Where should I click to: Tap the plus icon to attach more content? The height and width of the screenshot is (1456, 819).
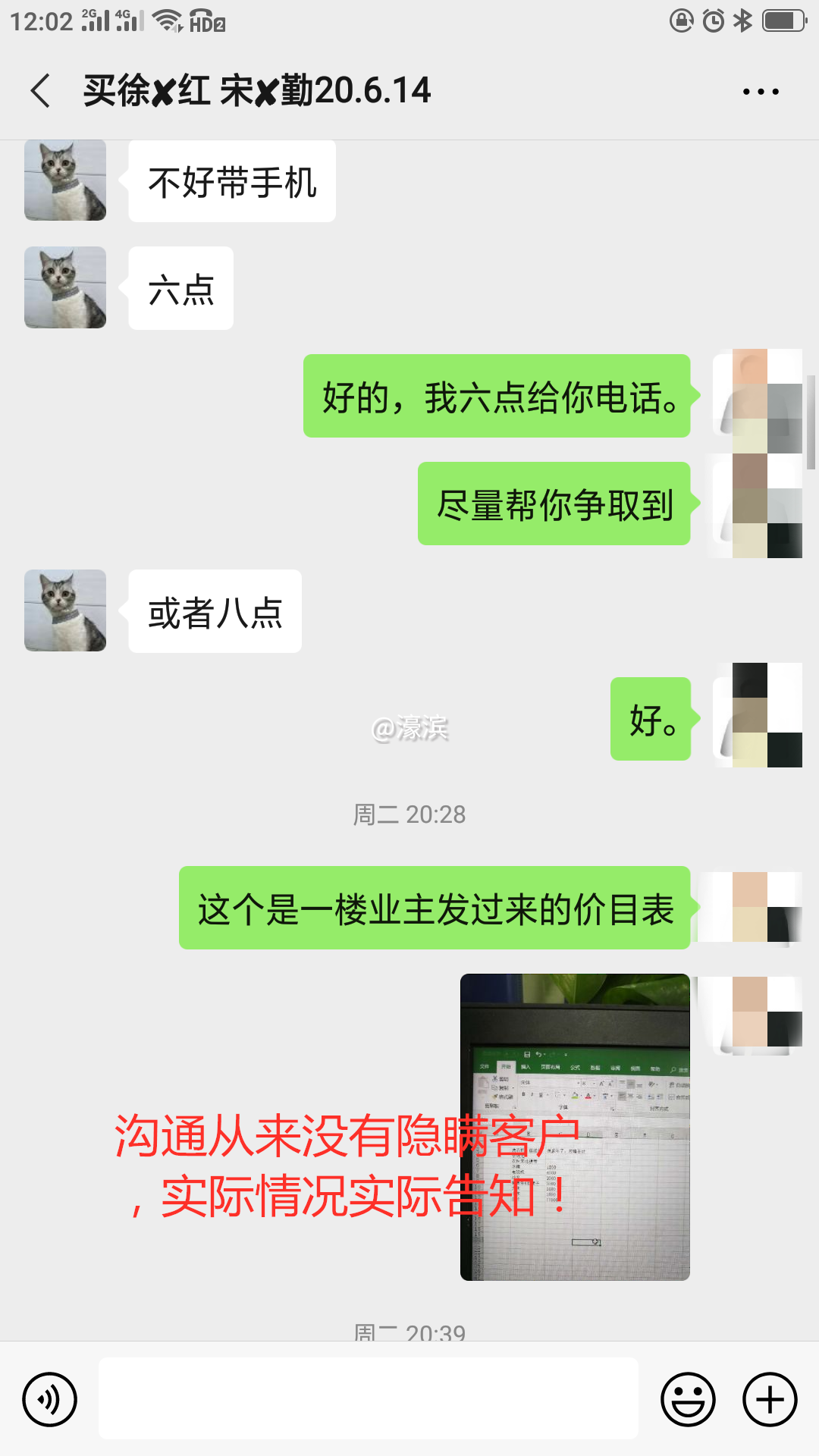click(x=769, y=1399)
